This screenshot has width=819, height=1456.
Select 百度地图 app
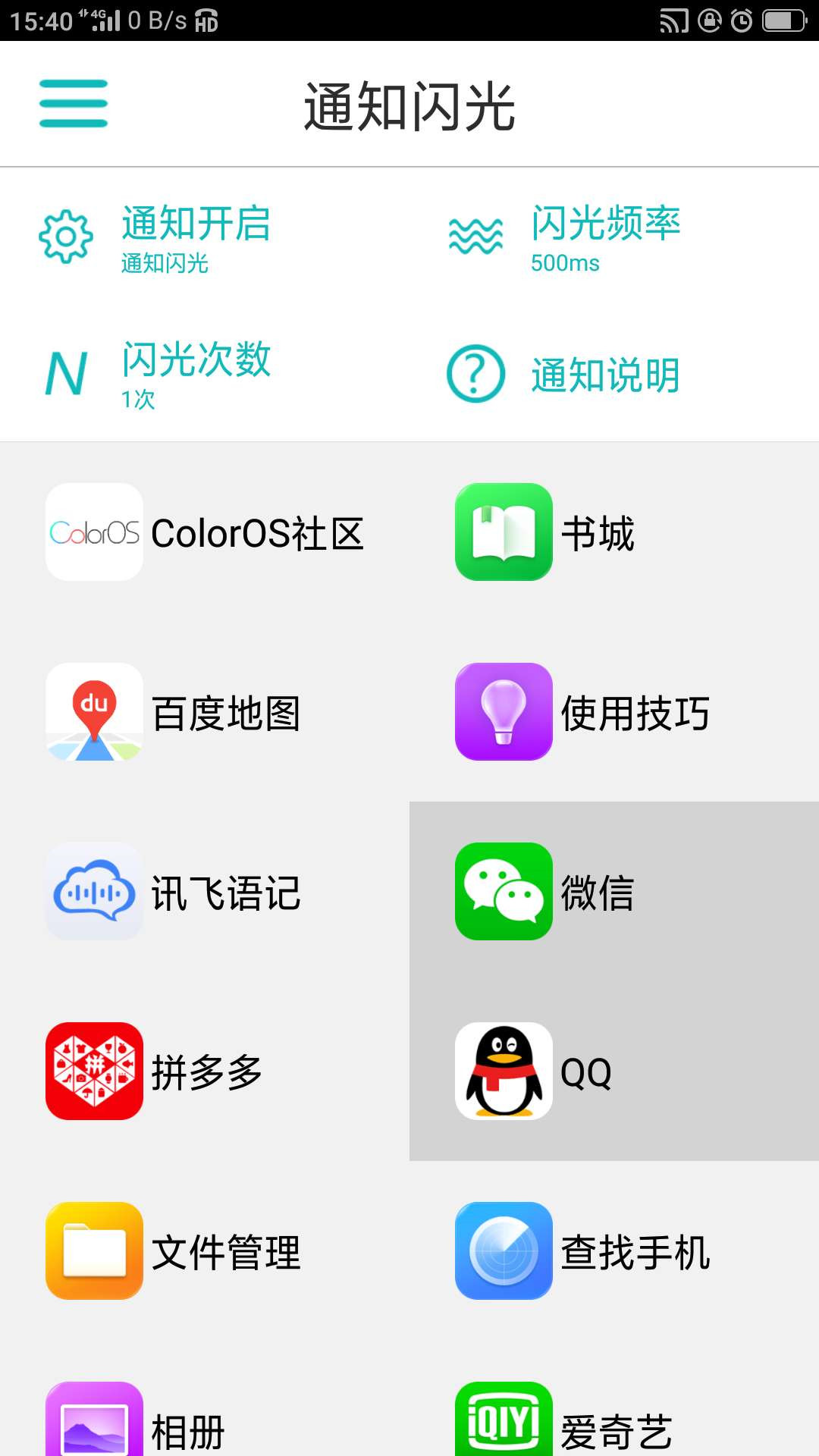coord(205,712)
